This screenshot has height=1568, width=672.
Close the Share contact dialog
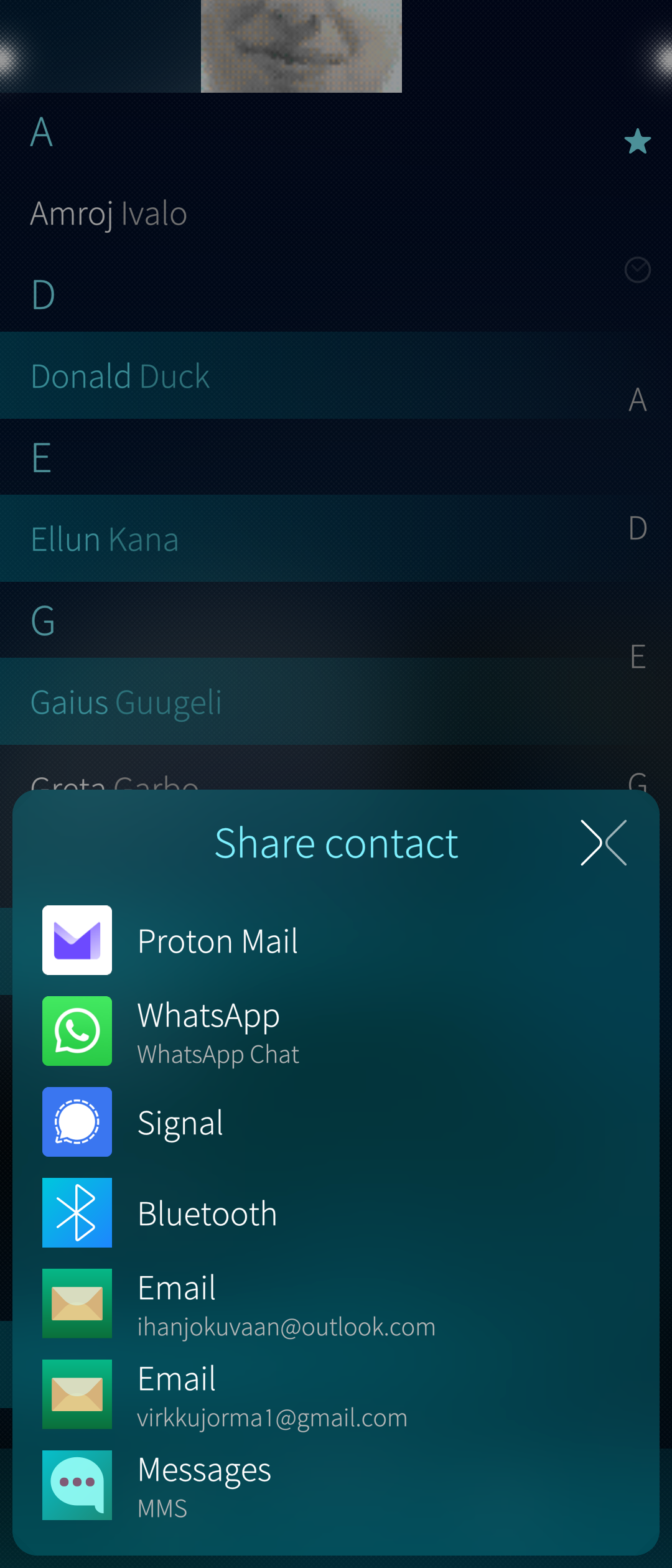point(603,843)
